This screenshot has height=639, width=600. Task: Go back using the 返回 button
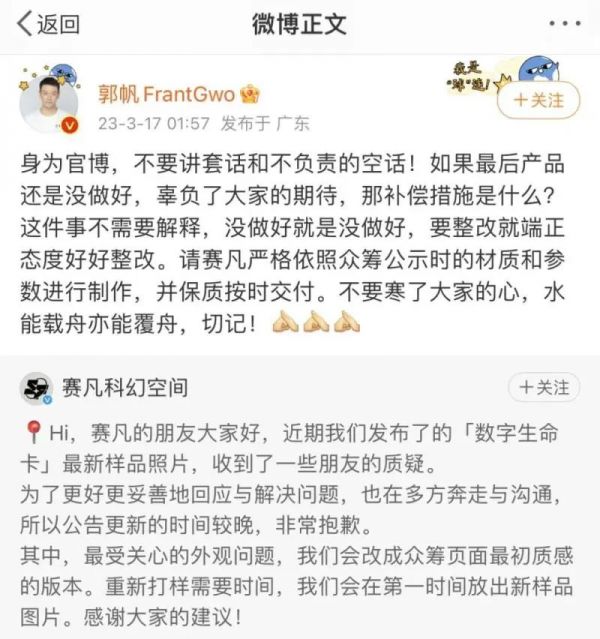pyautogui.click(x=48, y=25)
